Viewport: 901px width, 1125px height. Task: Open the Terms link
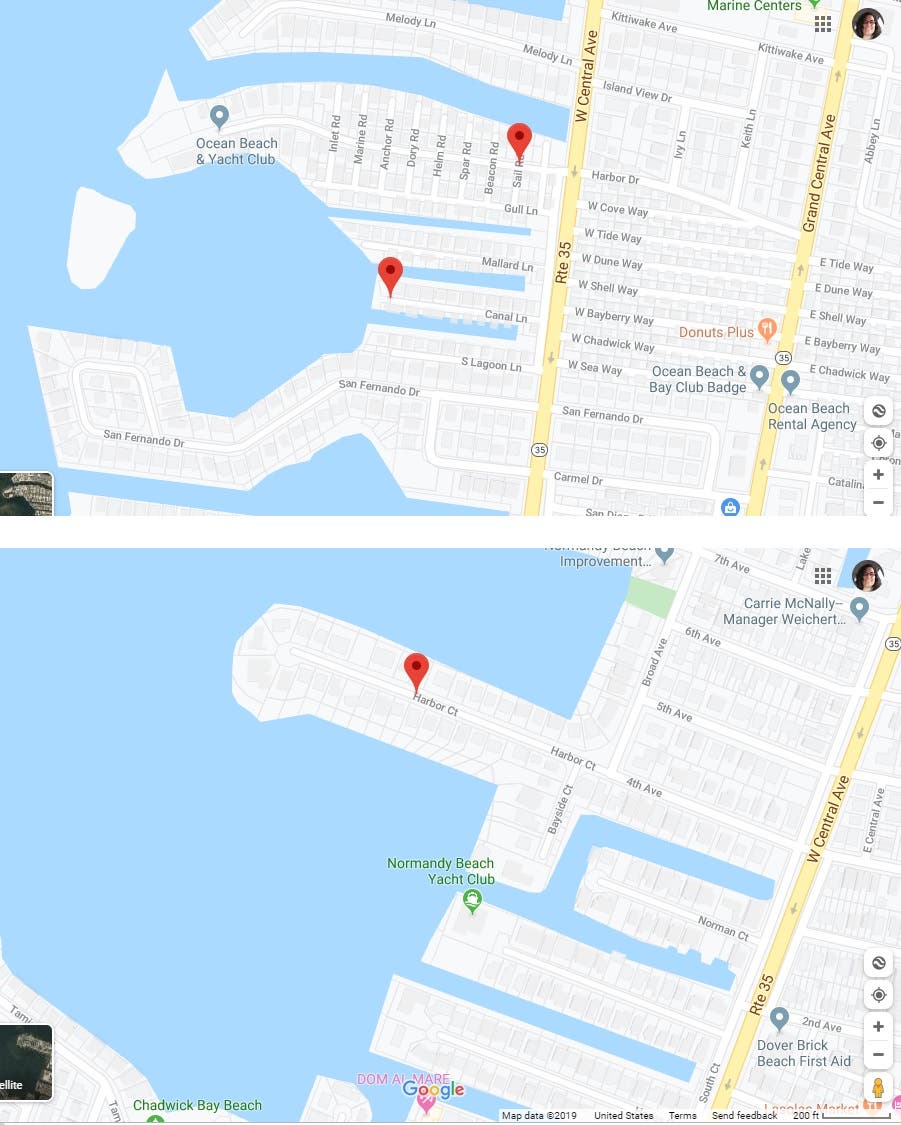point(682,1115)
